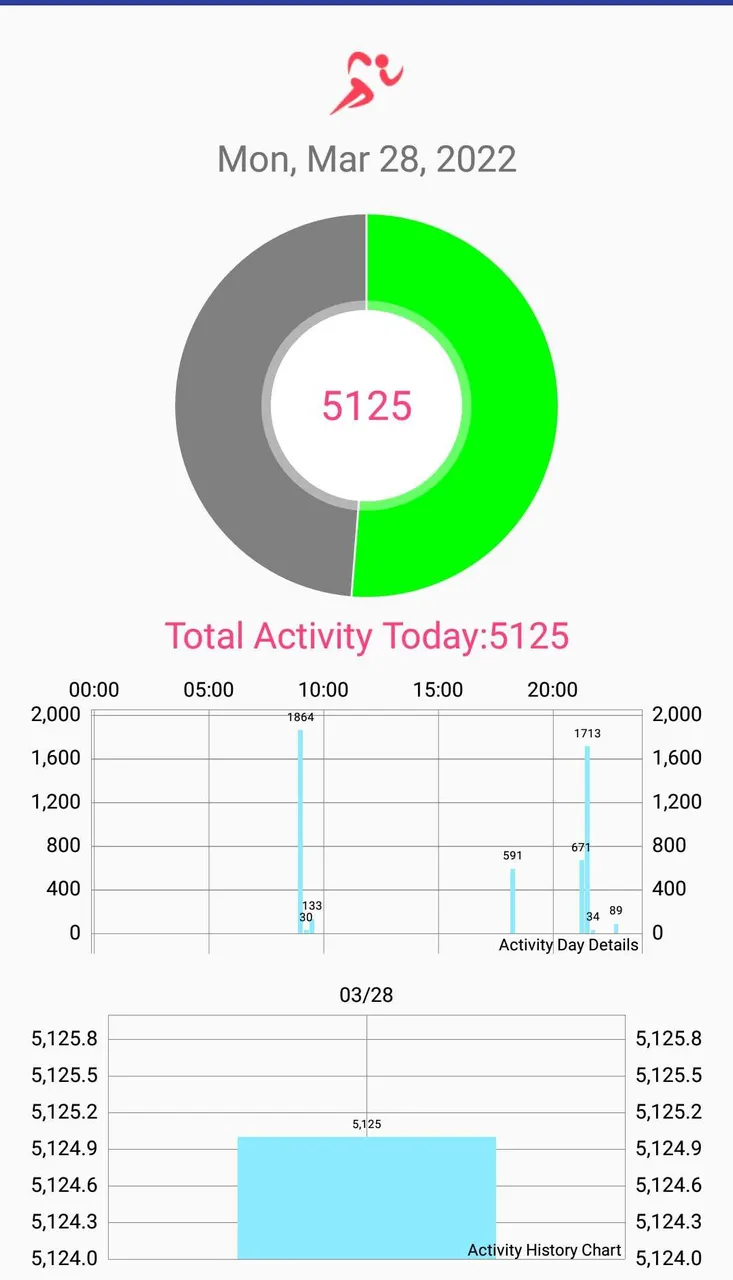
Task: Highlight the 1713 bar in the day chart
Action: (587, 839)
